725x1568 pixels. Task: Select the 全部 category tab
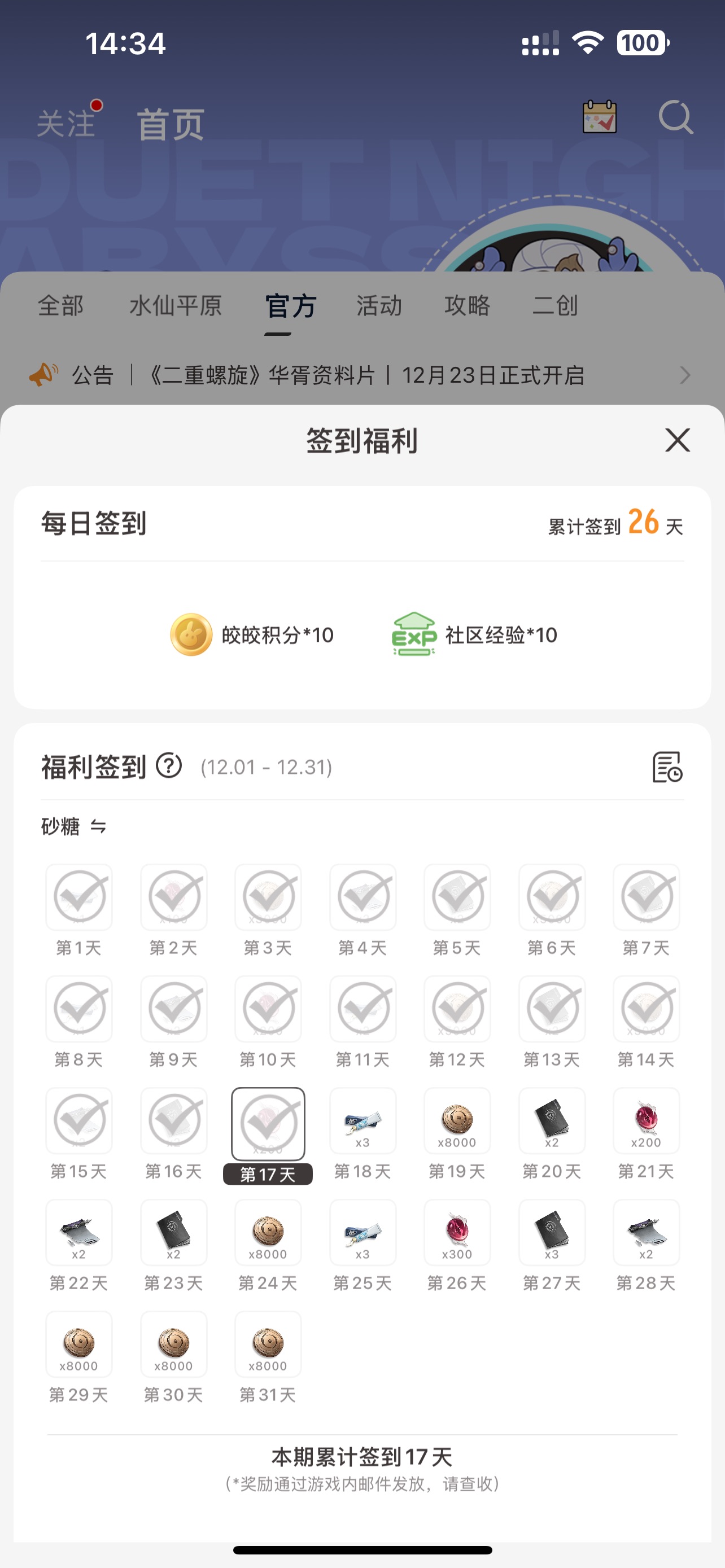(61, 305)
